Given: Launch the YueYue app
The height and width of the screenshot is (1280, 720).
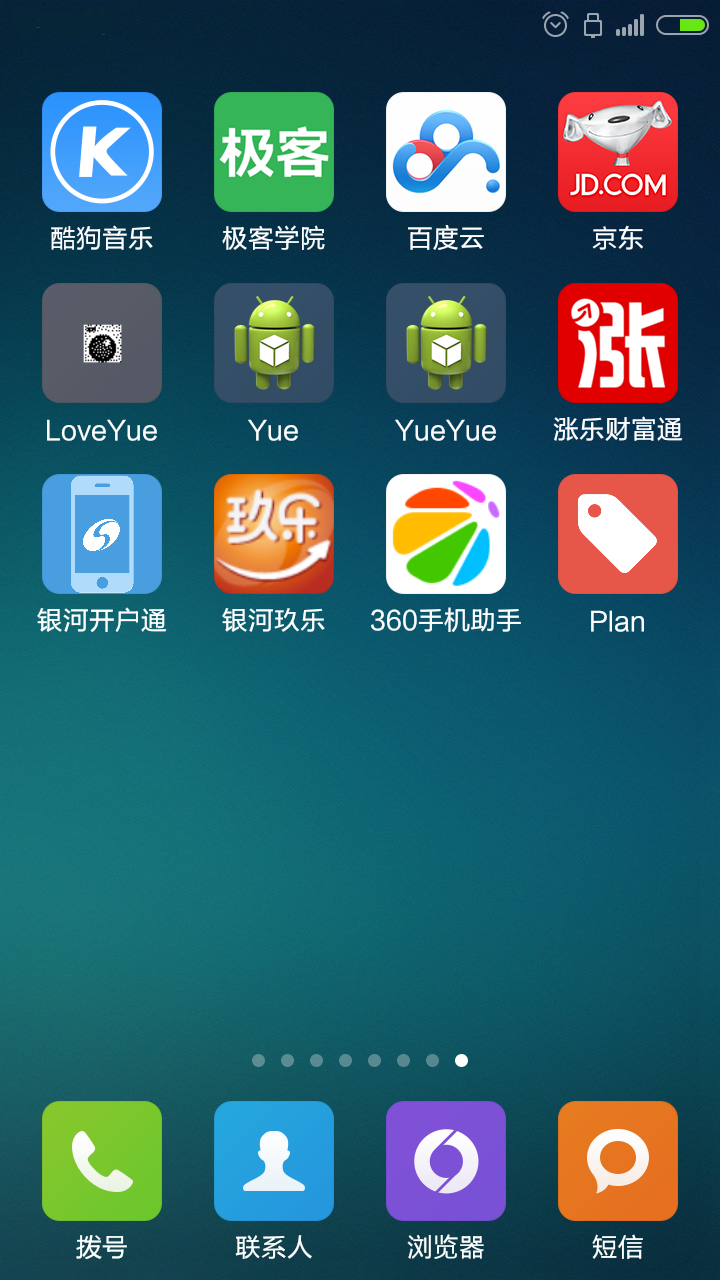Looking at the screenshot, I should click(446, 343).
